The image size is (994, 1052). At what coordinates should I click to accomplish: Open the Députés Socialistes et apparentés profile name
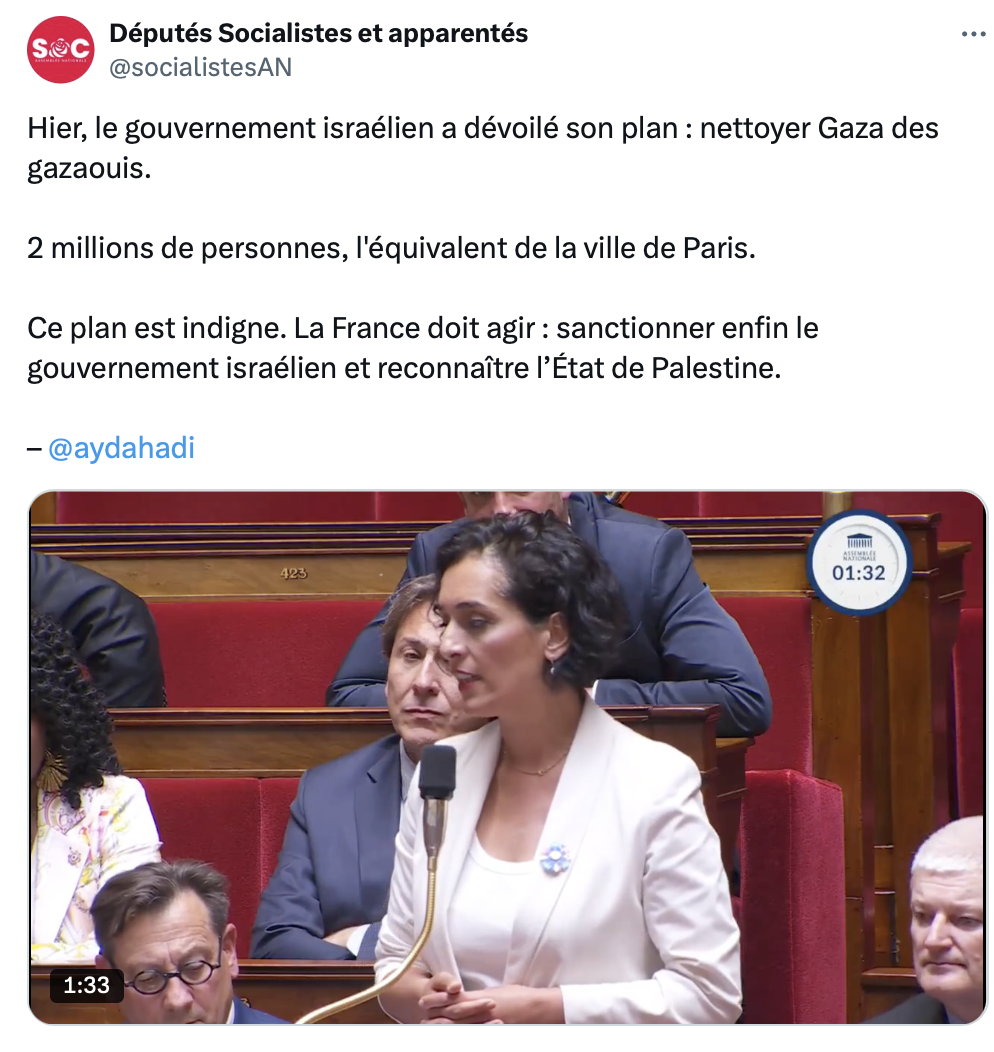point(318,33)
